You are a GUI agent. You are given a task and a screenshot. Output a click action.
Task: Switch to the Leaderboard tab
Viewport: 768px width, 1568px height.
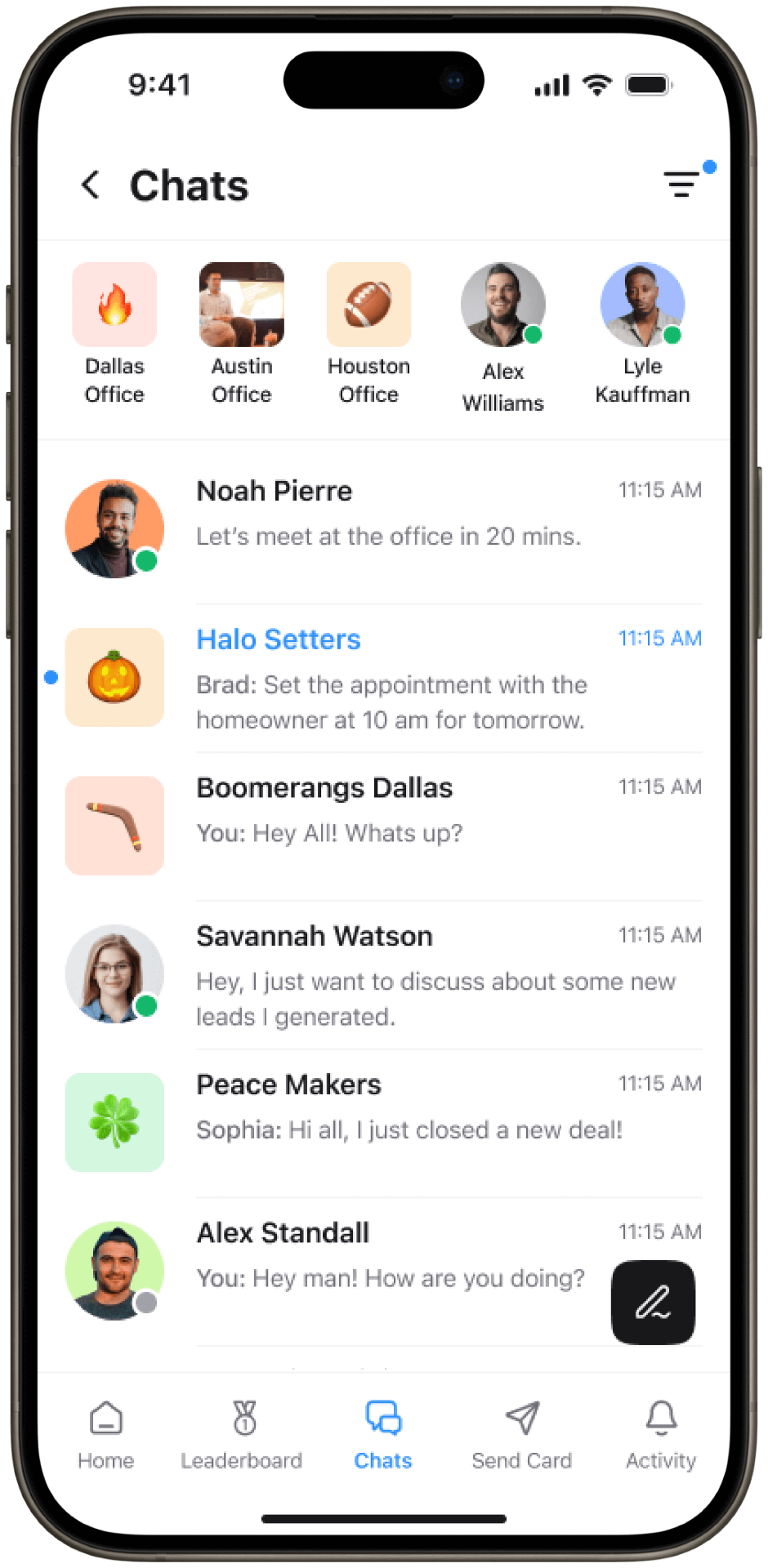point(242,1435)
